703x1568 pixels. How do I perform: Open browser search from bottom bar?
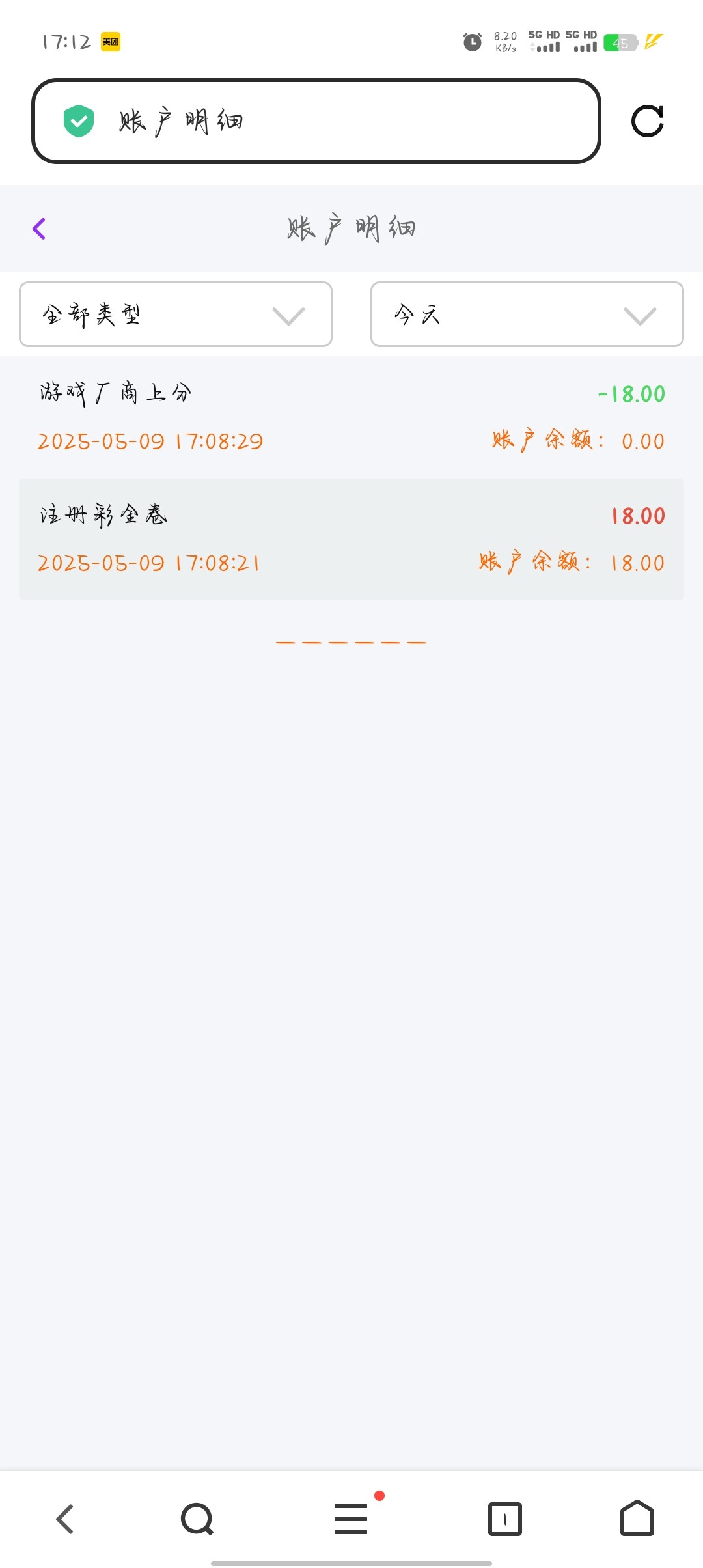(197, 1519)
